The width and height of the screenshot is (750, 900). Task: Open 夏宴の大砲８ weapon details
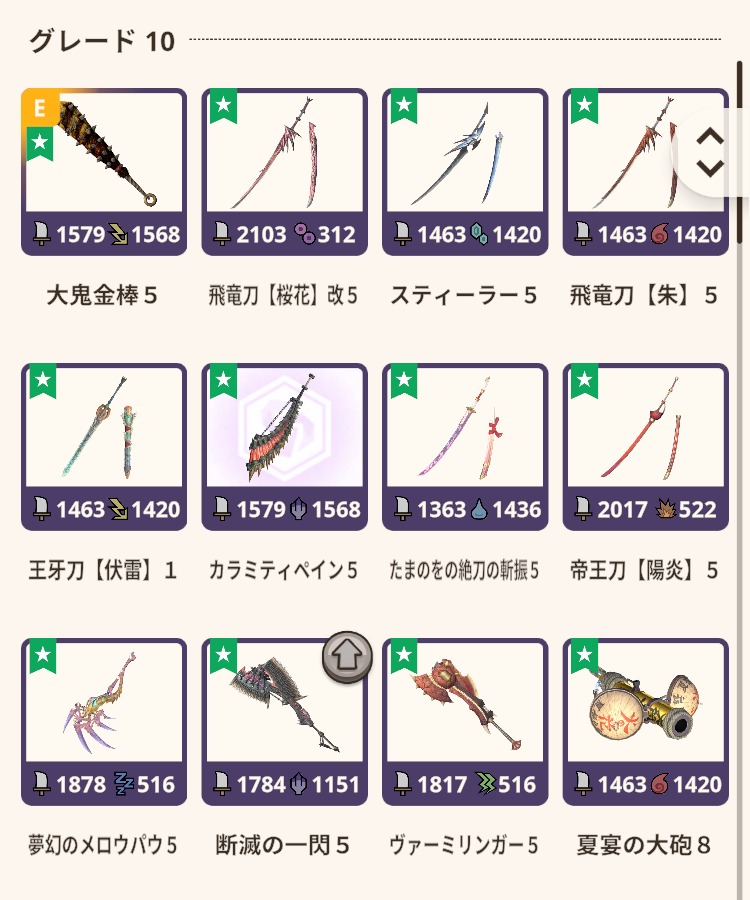(645, 720)
